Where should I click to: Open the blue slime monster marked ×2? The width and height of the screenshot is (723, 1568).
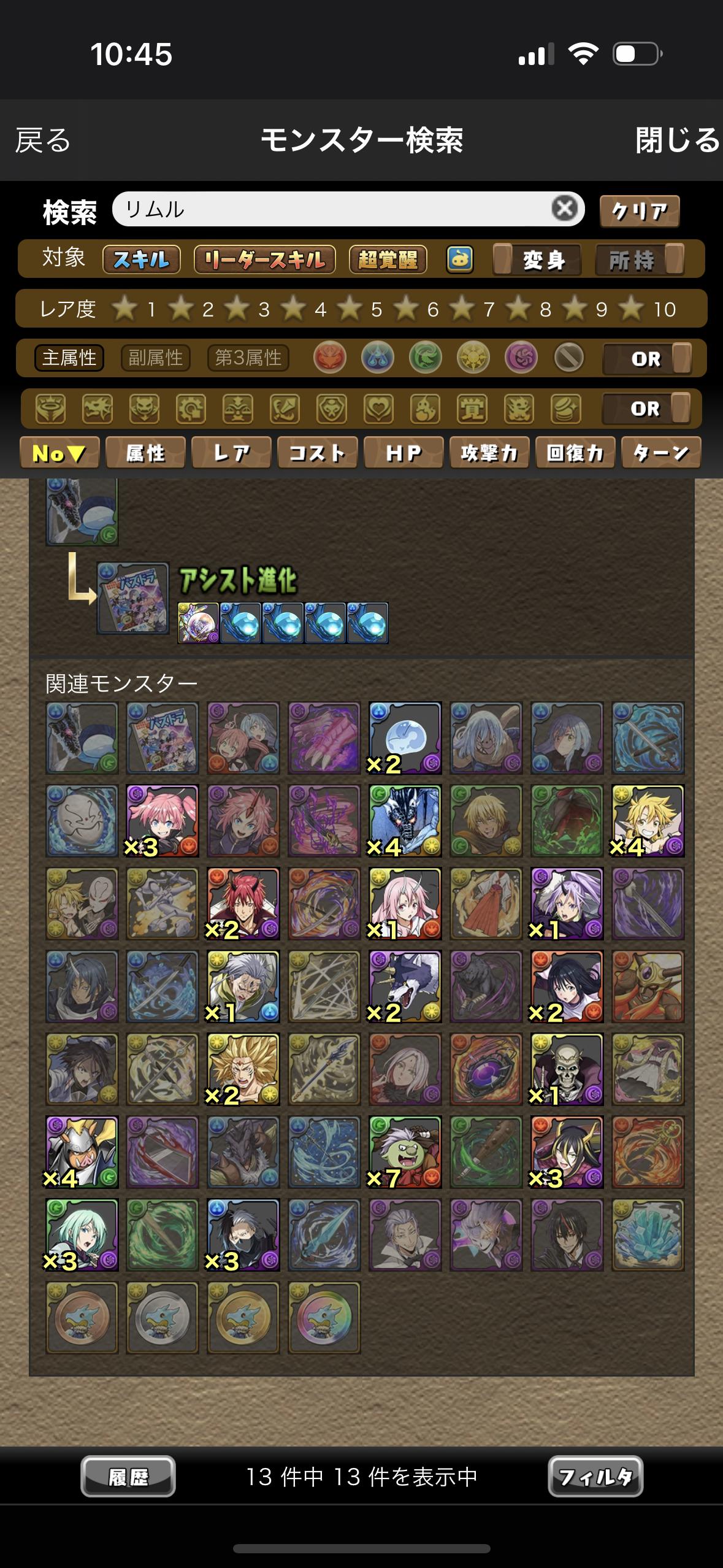click(405, 738)
